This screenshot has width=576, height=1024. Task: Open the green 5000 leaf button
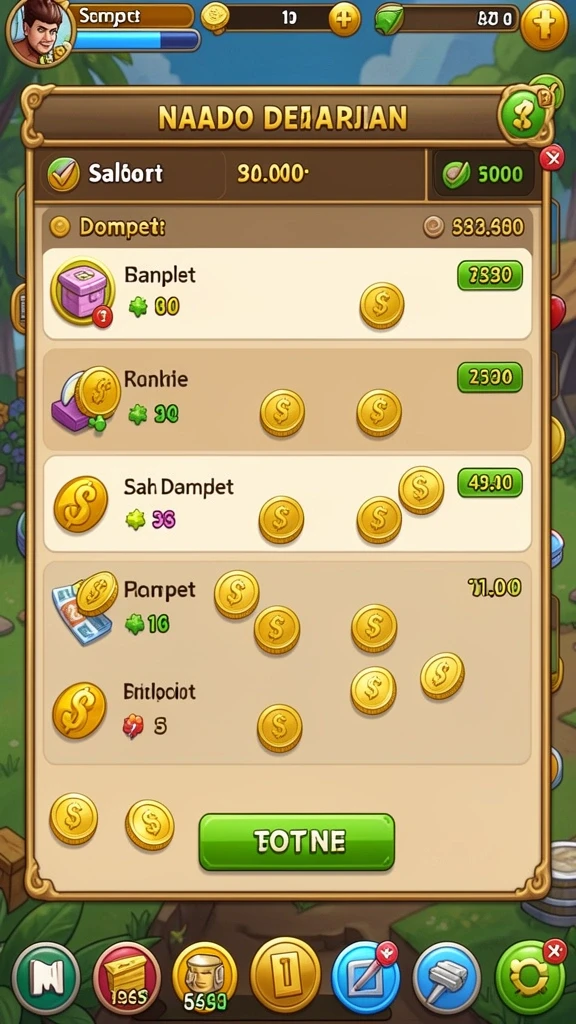483,174
